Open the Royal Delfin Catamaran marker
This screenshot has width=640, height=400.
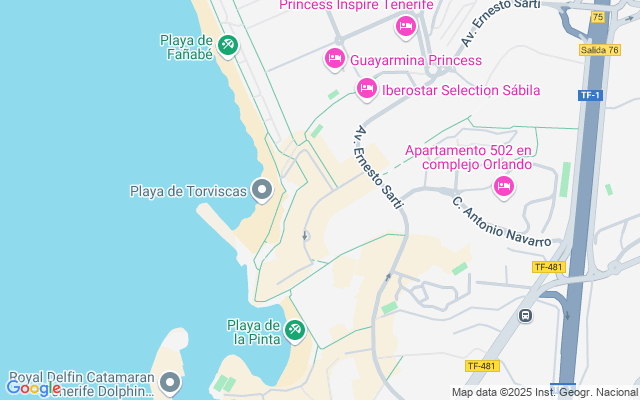(x=170, y=382)
